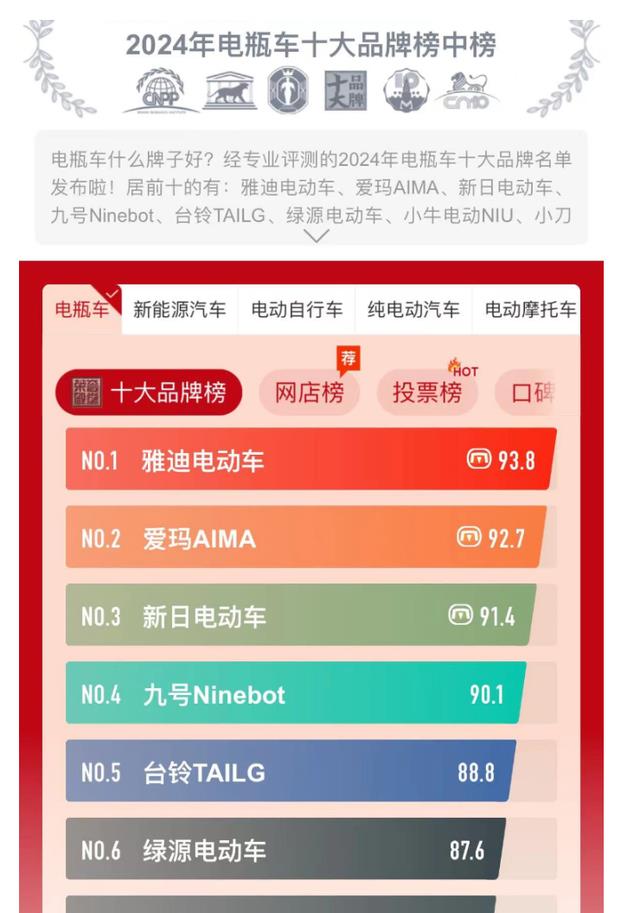Switch to the 电动自行车 tab
640x913 pixels.
point(296,309)
